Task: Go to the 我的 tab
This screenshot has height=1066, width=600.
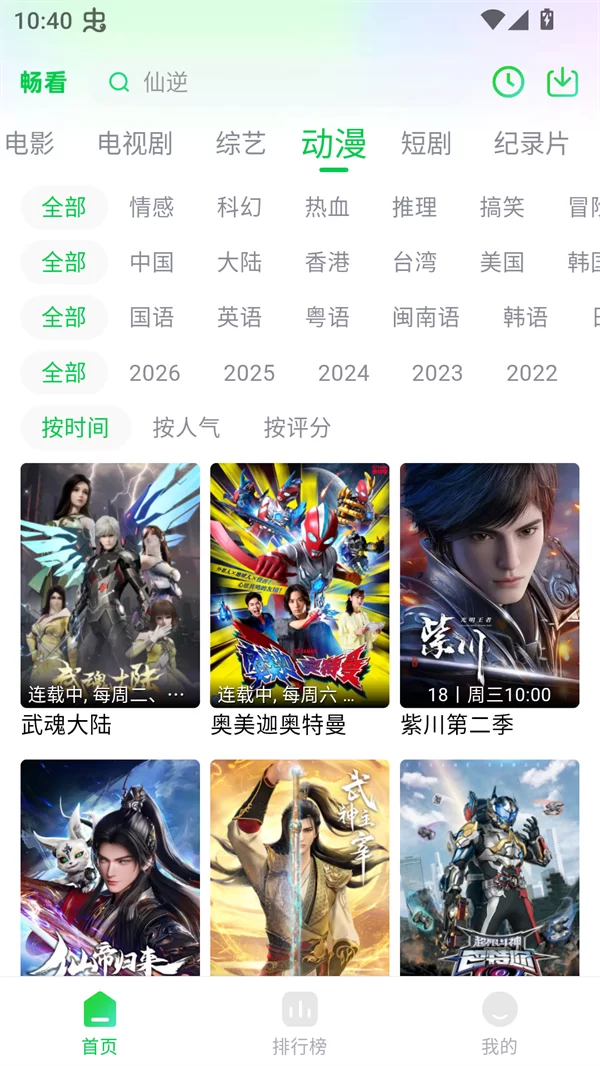Action: click(x=499, y=1023)
